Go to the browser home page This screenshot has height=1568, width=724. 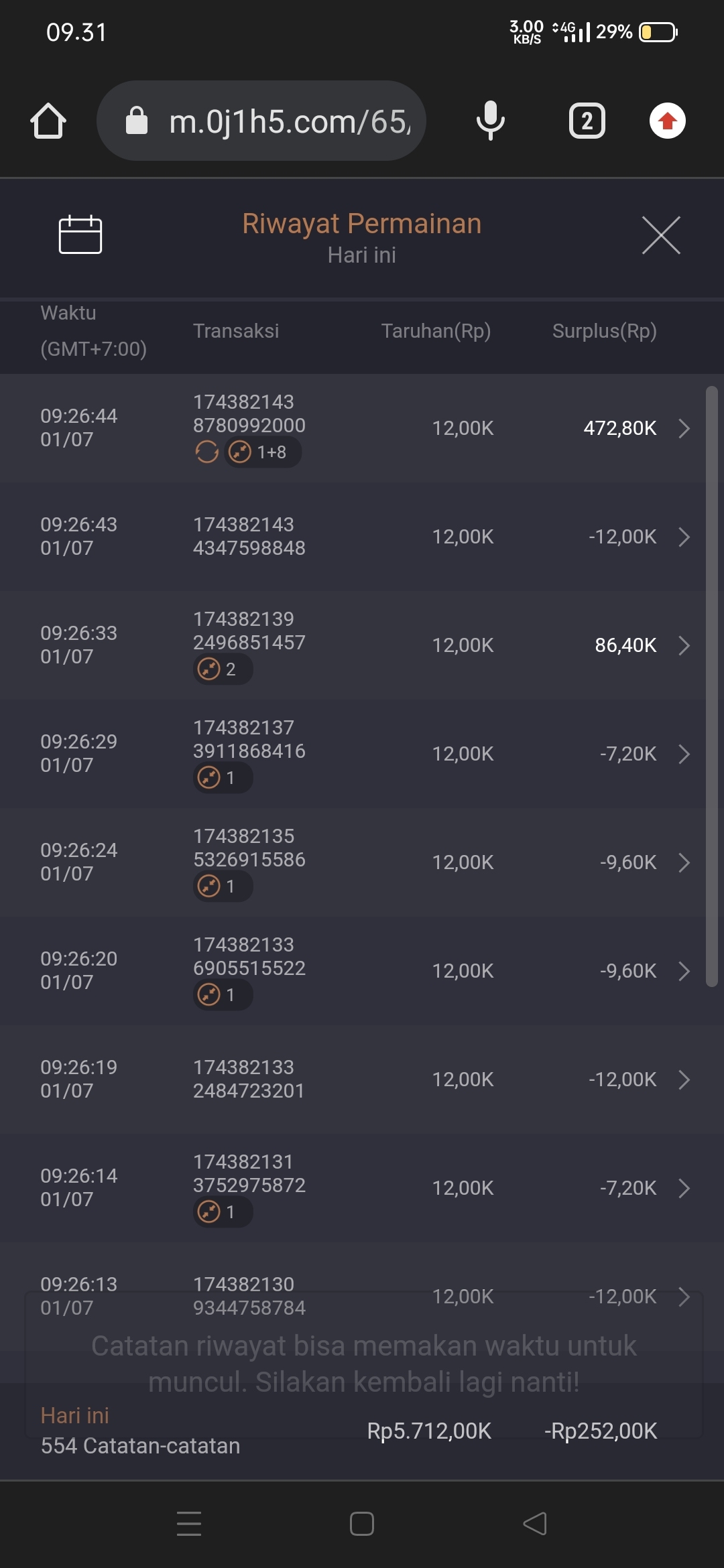click(x=48, y=121)
